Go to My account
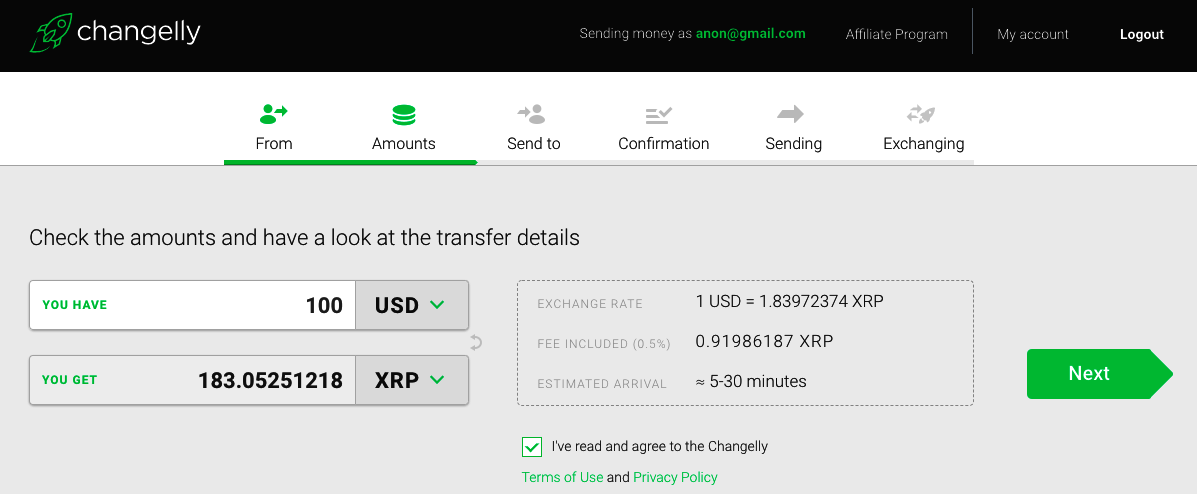1197x494 pixels. pyautogui.click(x=1033, y=34)
